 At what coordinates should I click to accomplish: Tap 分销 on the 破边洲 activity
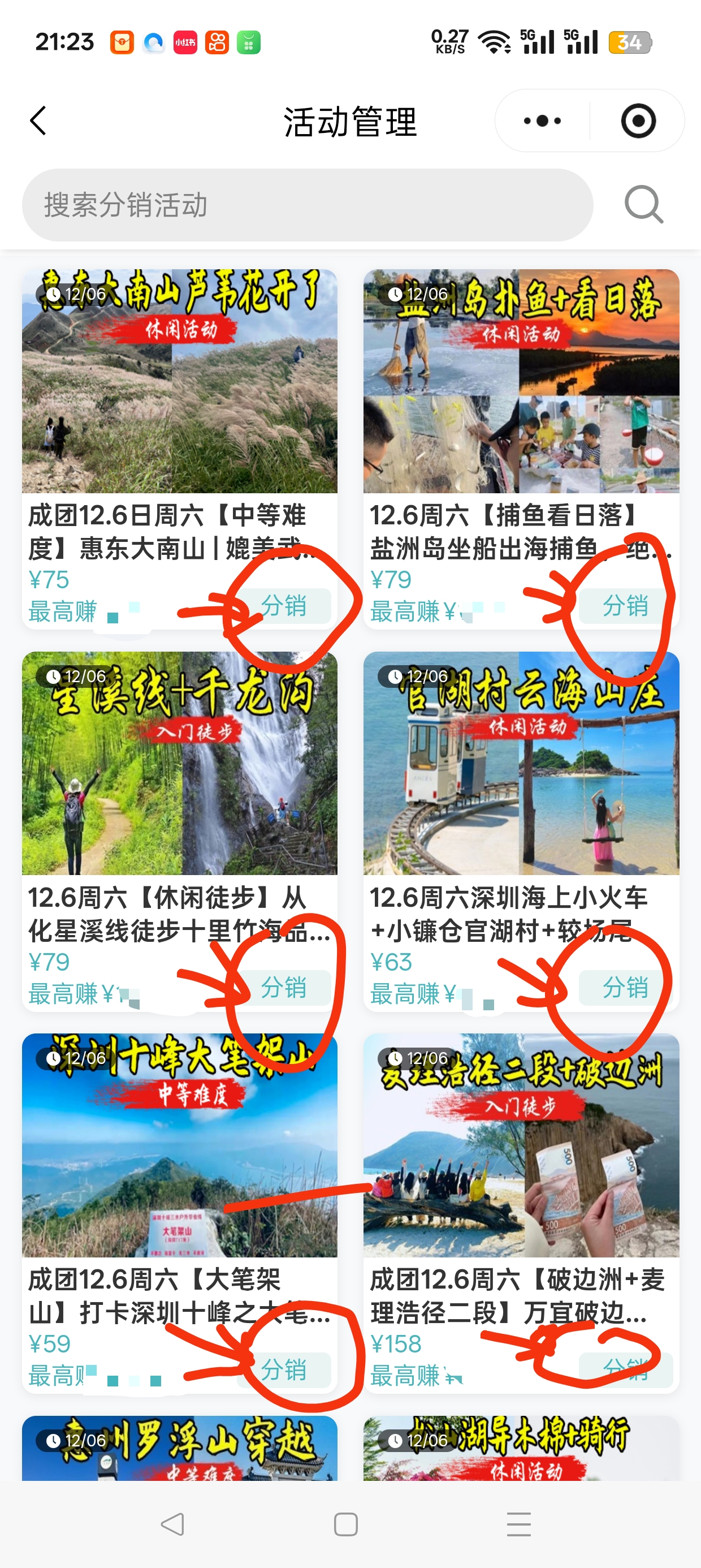tap(626, 1369)
